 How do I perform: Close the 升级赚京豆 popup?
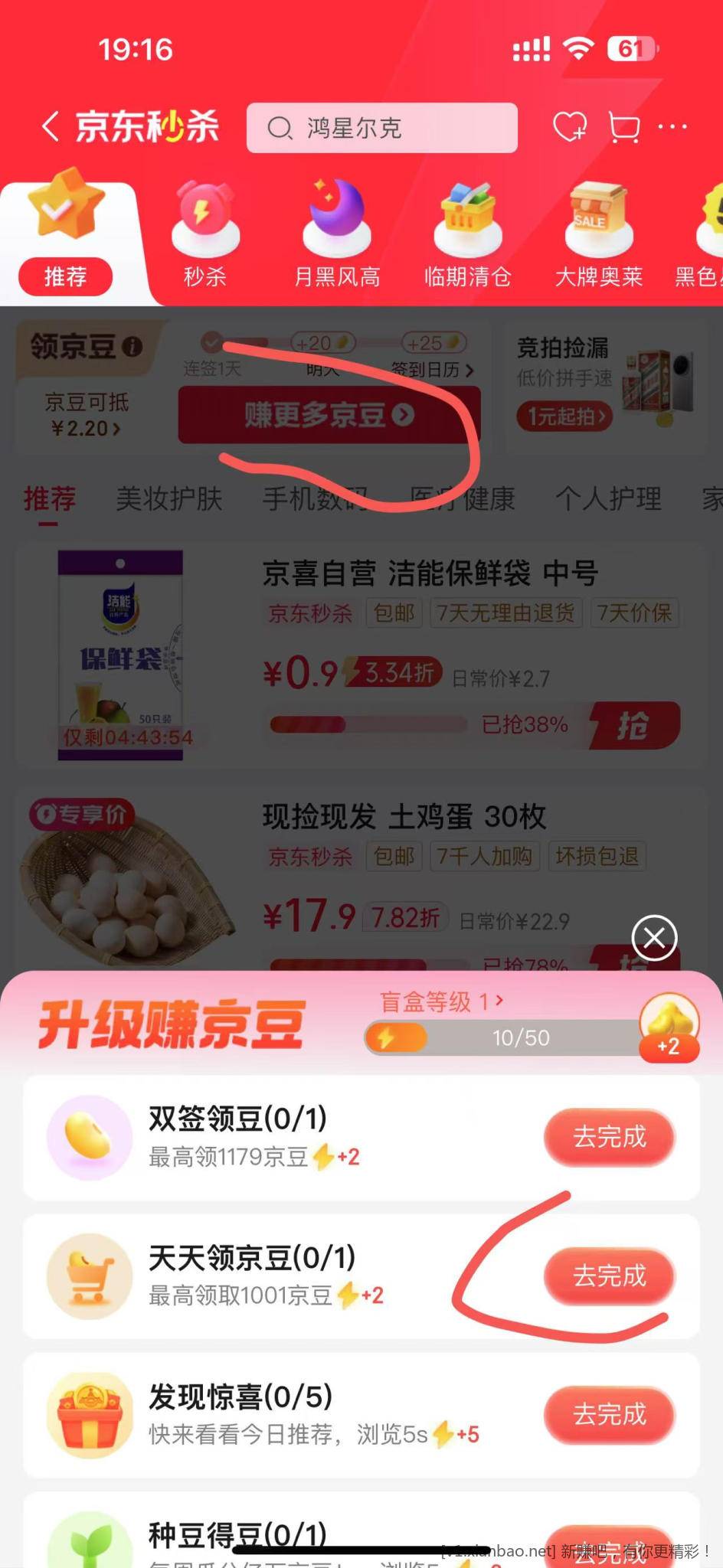pyautogui.click(x=654, y=937)
